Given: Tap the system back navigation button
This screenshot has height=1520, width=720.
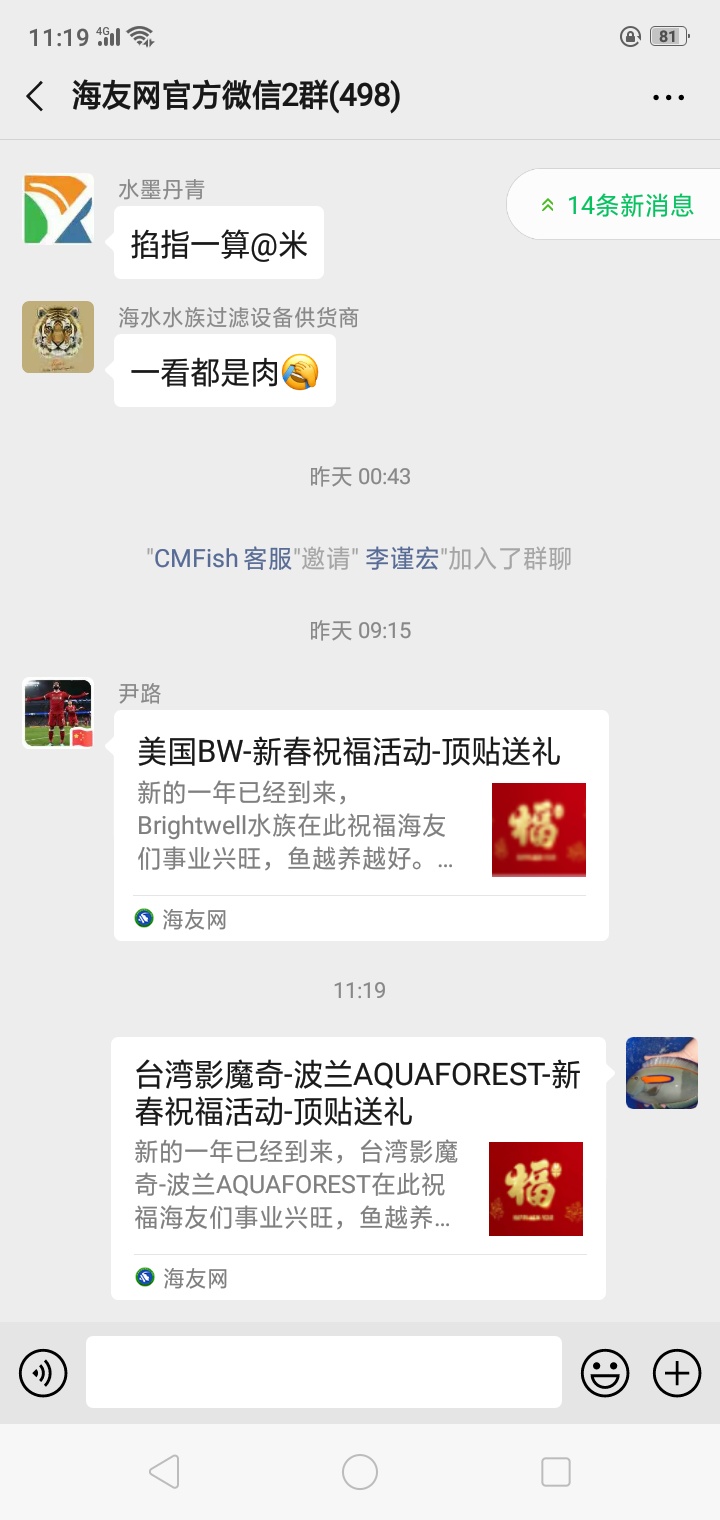Looking at the screenshot, I should pyautogui.click(x=163, y=1471).
